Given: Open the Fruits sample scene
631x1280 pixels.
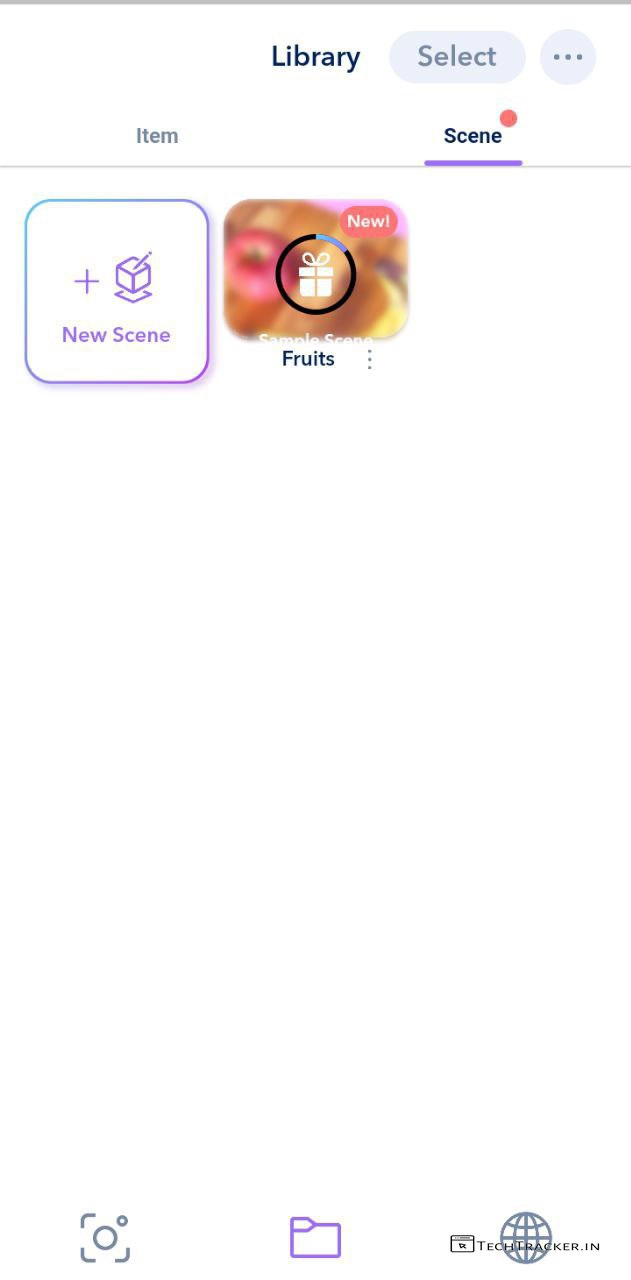Looking at the screenshot, I should [x=316, y=272].
